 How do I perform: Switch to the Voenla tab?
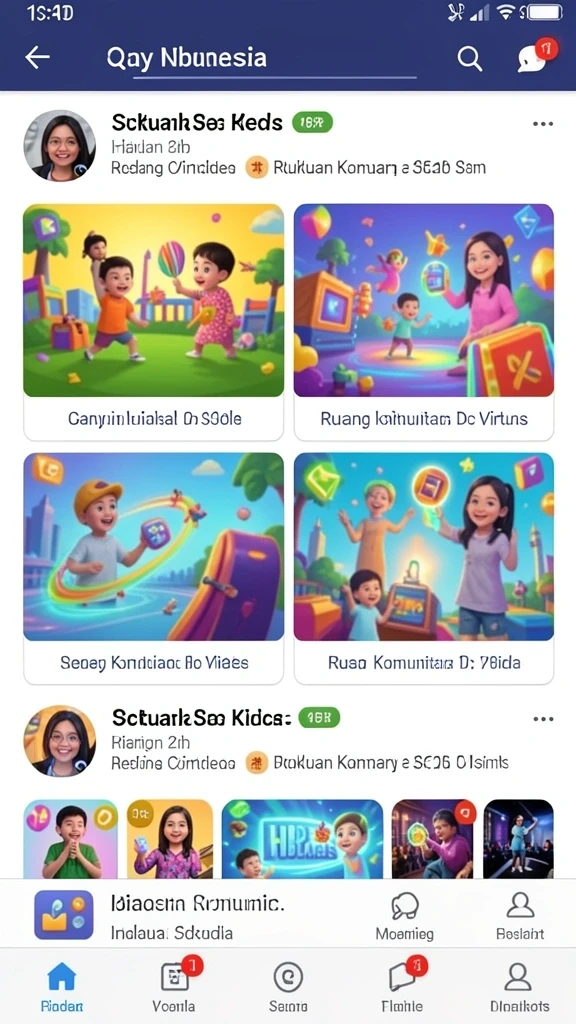pos(174,987)
